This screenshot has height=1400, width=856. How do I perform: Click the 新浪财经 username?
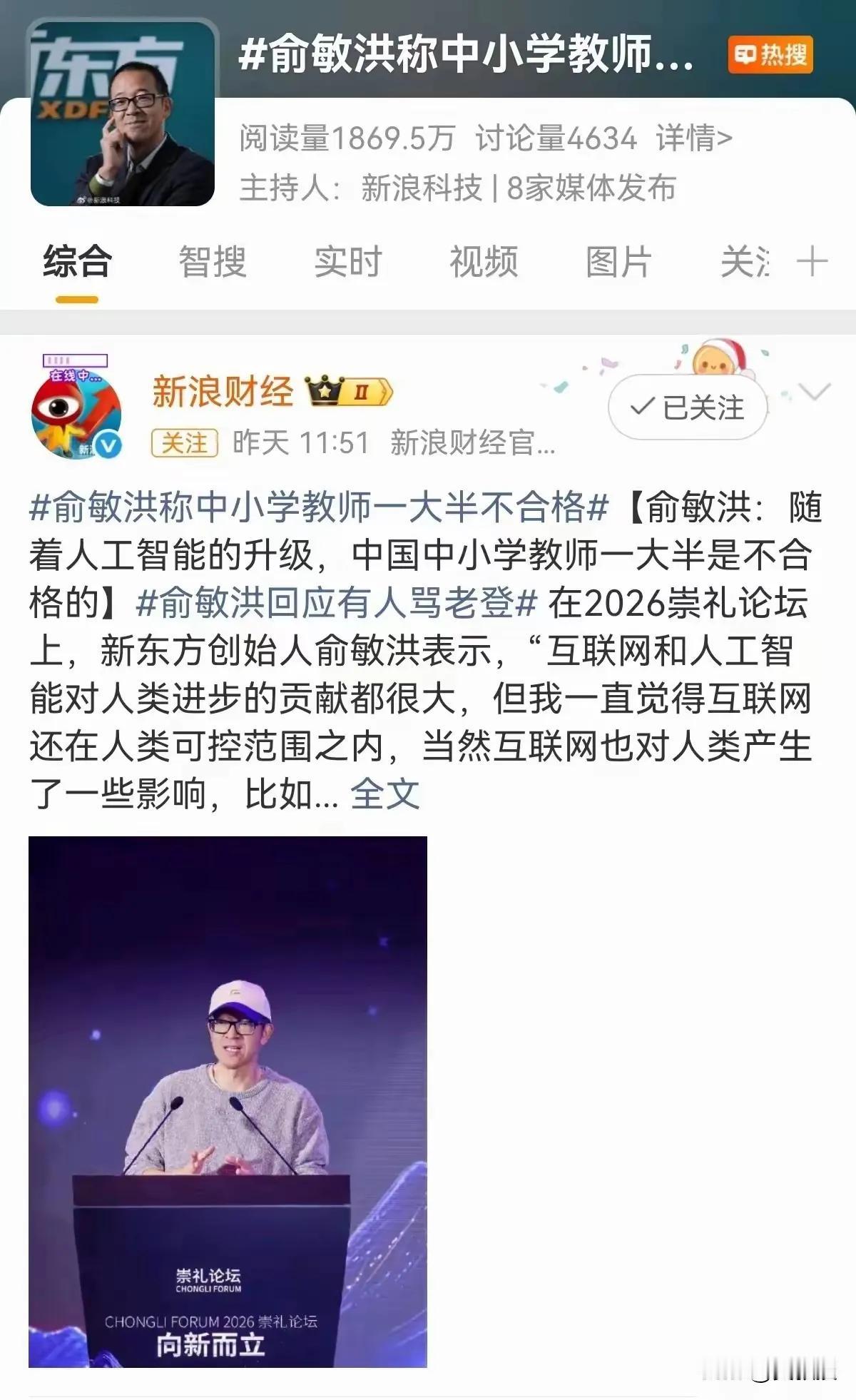point(223,390)
